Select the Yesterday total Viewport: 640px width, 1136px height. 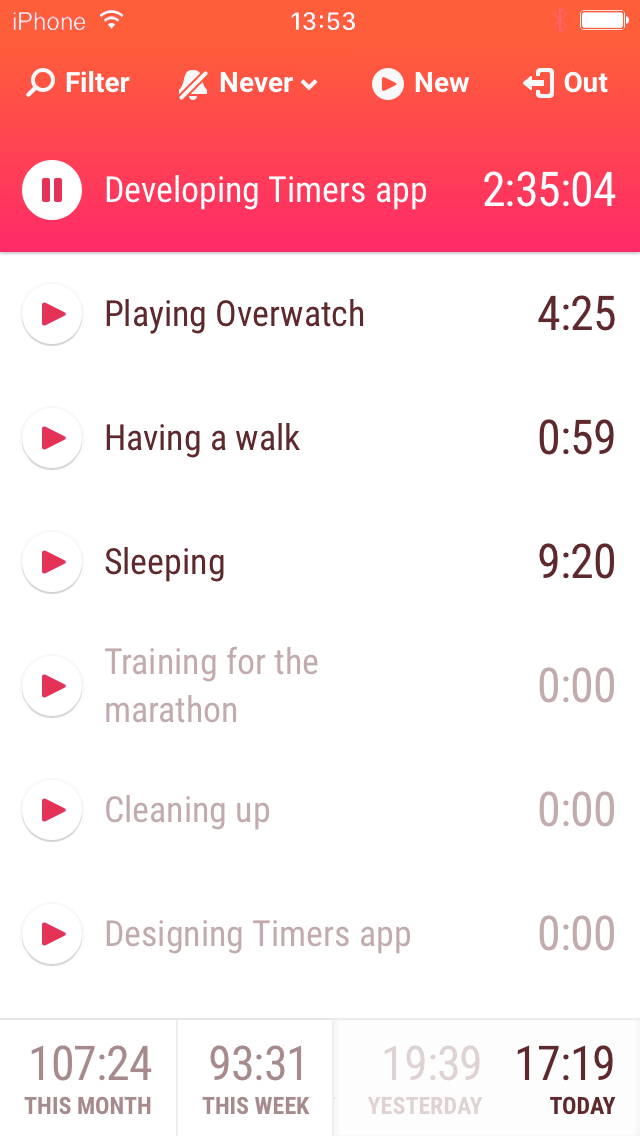[x=425, y=1079]
